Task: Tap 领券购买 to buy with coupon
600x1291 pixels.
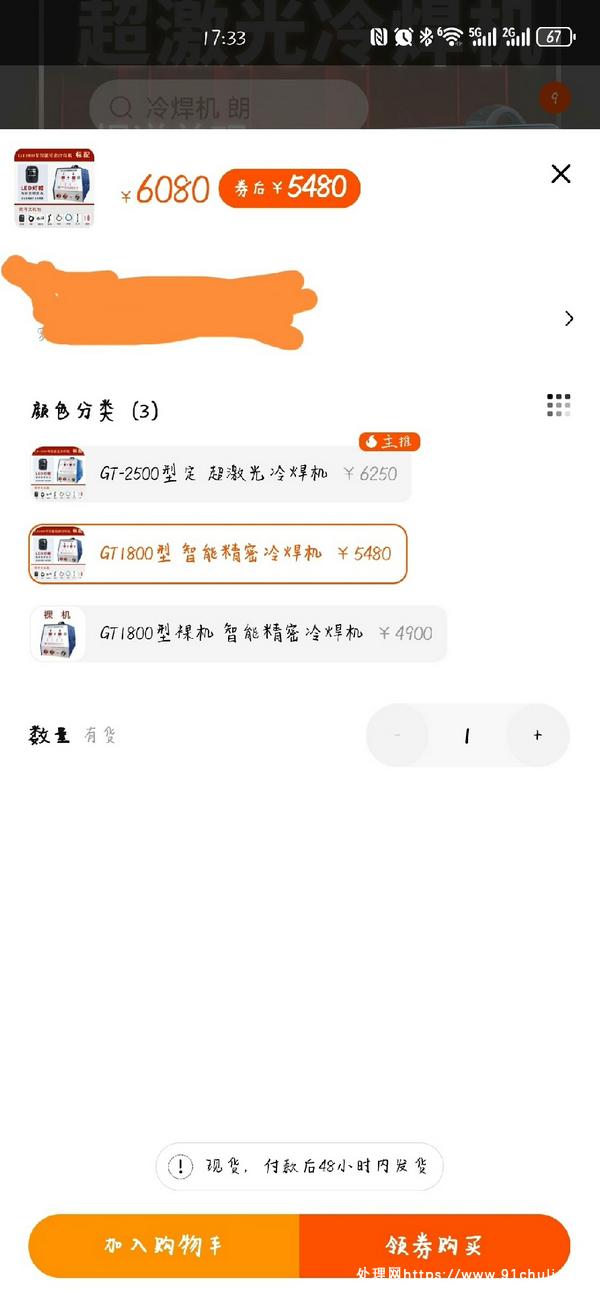Action: pos(434,1246)
